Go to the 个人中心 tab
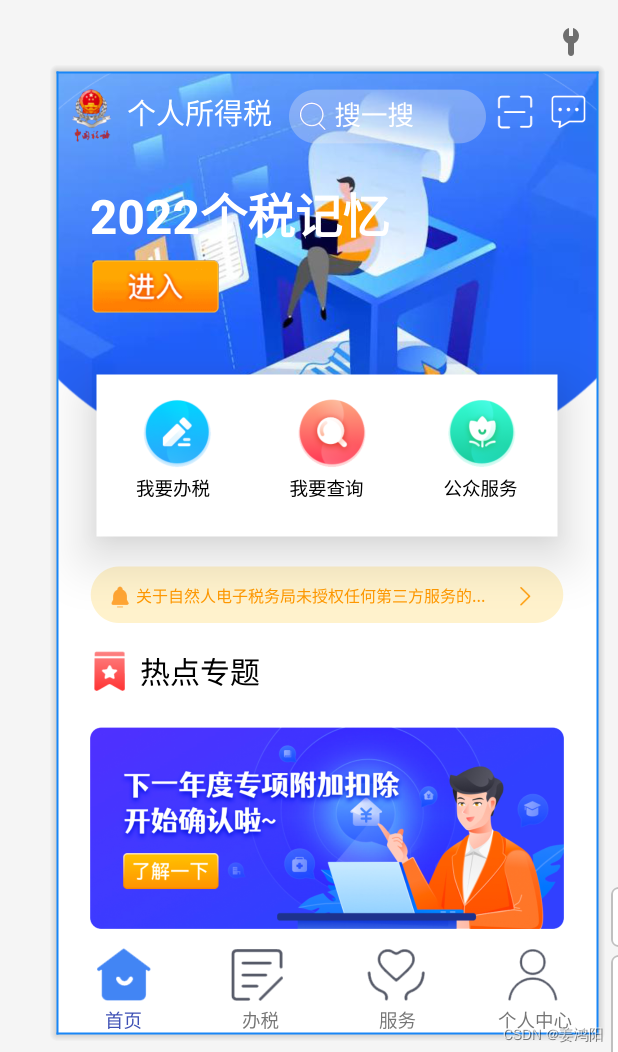Viewport: 618px width, 1052px height. [x=533, y=988]
